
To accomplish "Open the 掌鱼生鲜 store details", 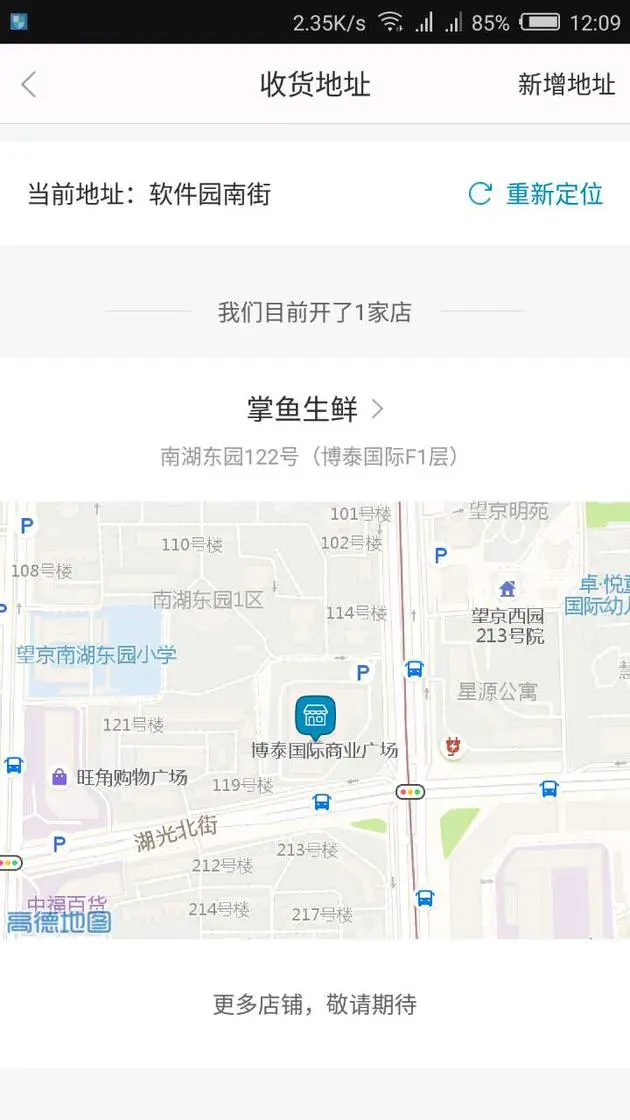I will pyautogui.click(x=315, y=409).
